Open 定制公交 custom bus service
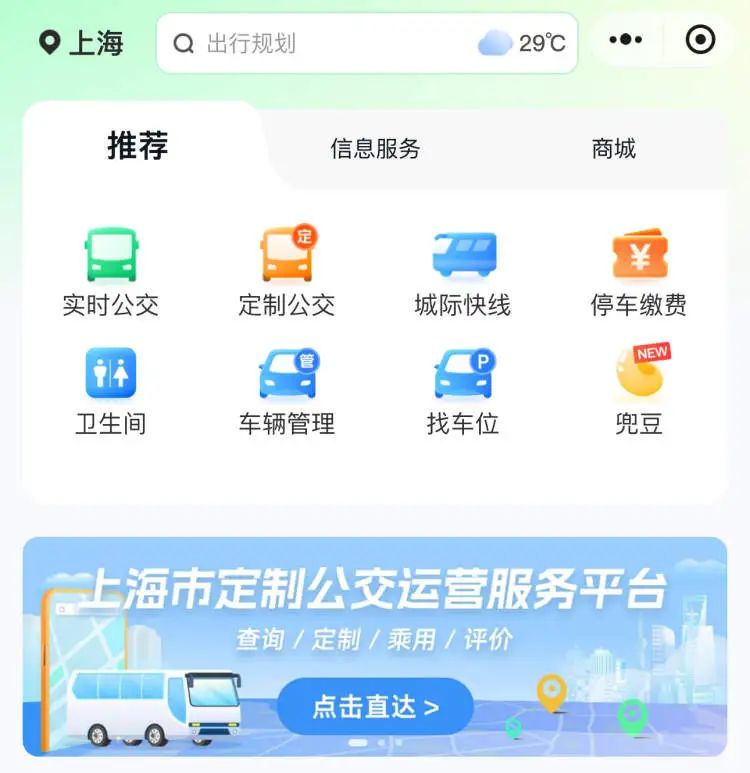 tap(287, 272)
